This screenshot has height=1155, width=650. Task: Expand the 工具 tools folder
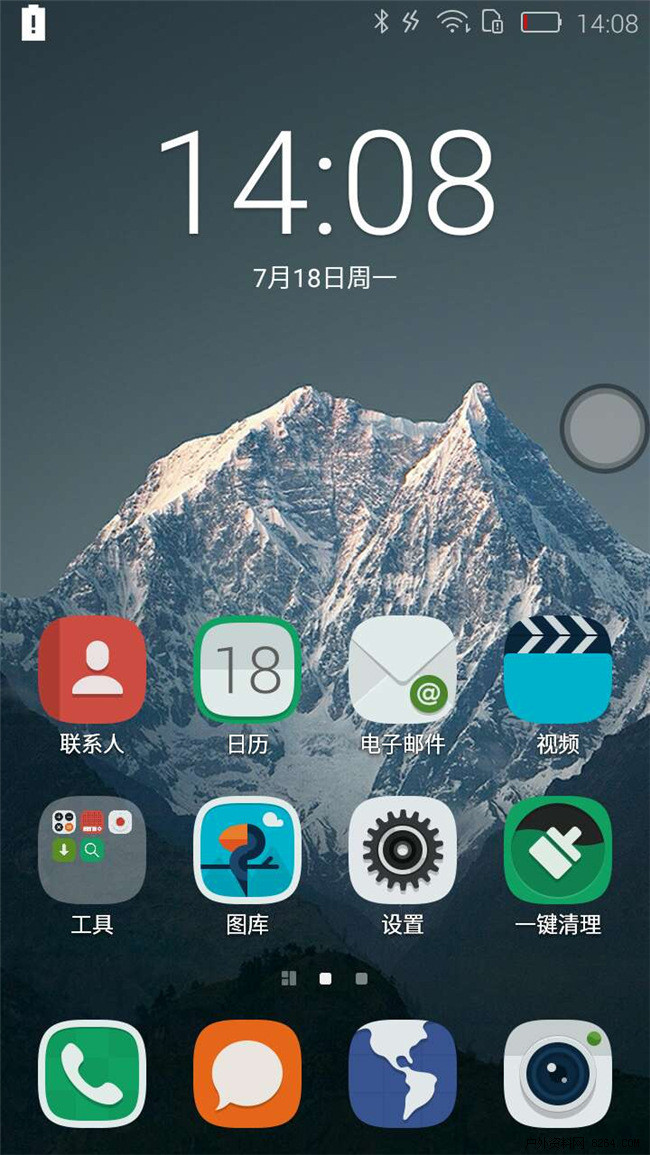(x=92, y=850)
